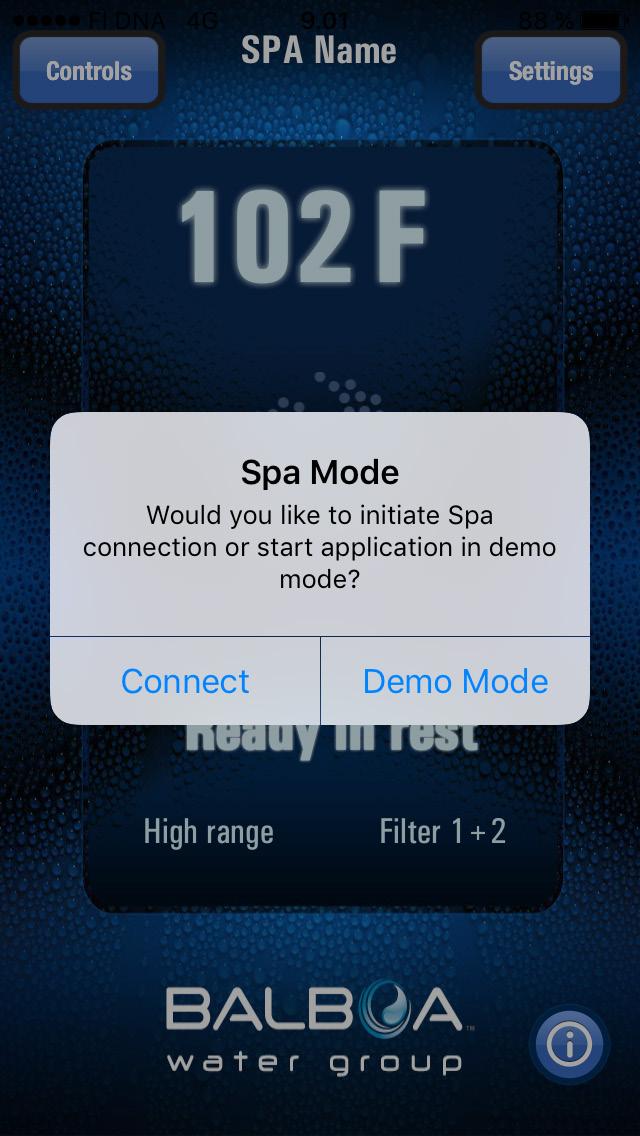Start the app in Demo Mode
The image size is (640, 1136).
tap(455, 681)
